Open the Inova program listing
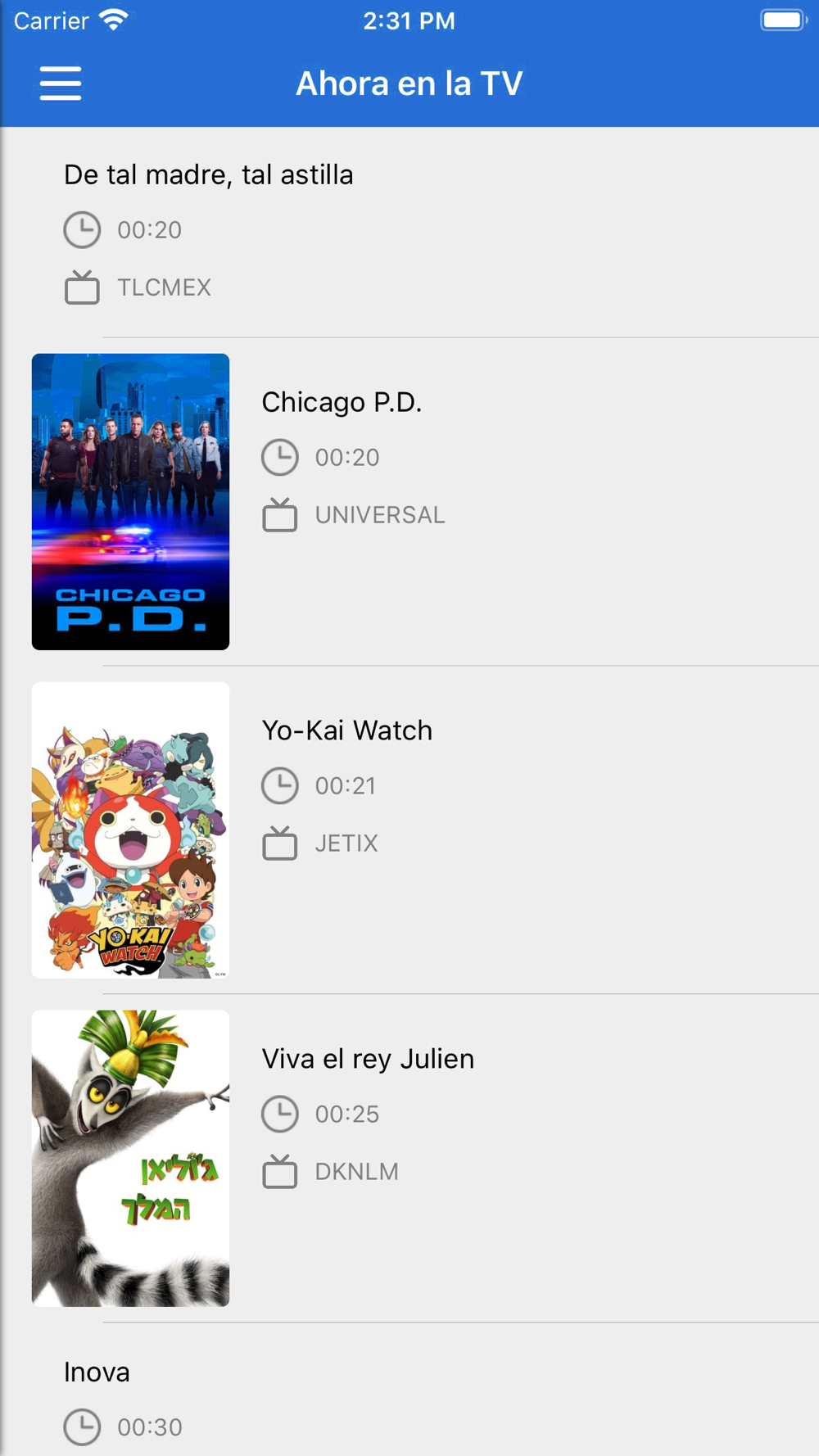Screen dimensions: 819x1456 coord(409,1390)
